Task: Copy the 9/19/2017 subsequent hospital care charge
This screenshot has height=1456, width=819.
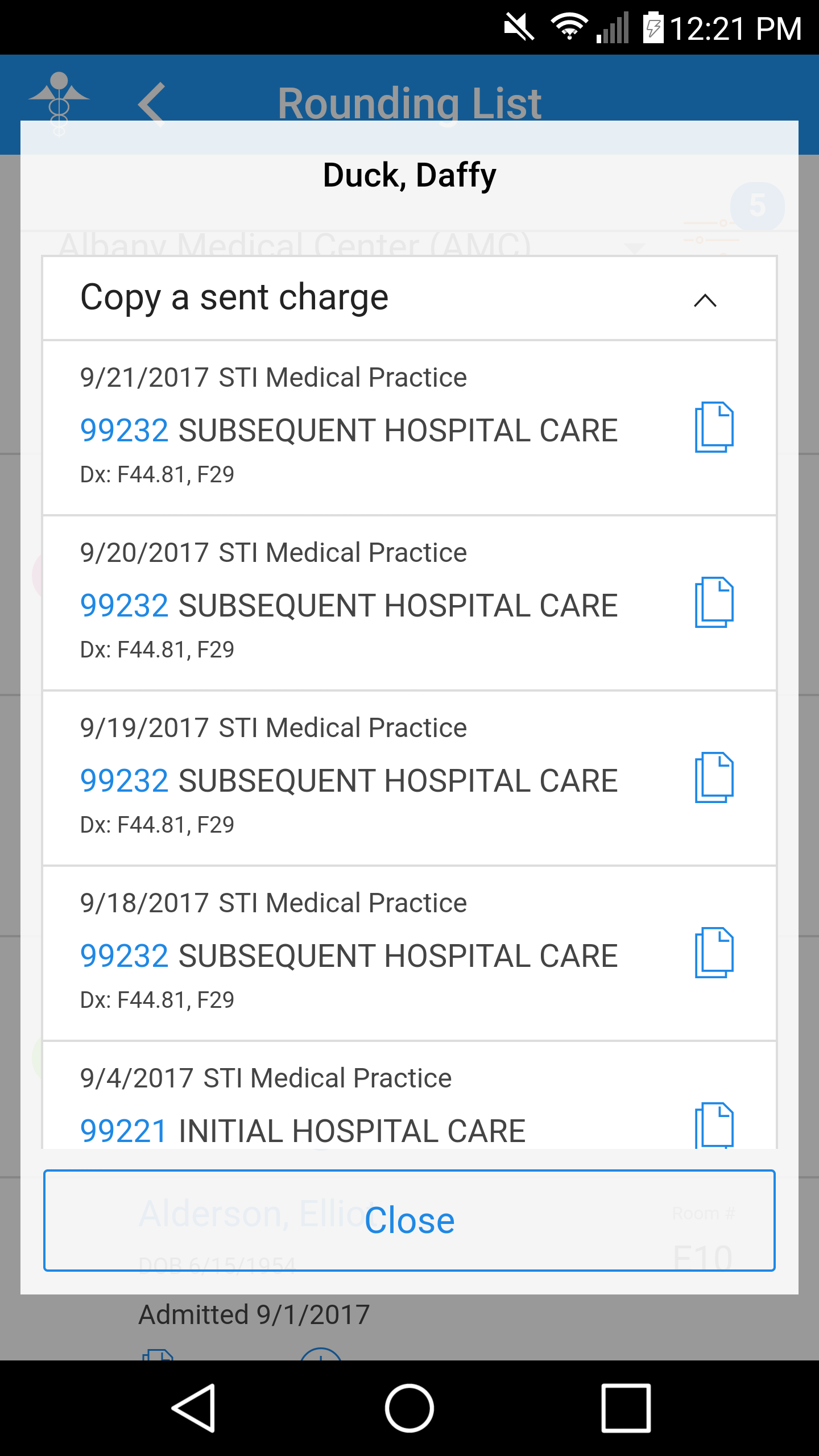Action: 714,777
